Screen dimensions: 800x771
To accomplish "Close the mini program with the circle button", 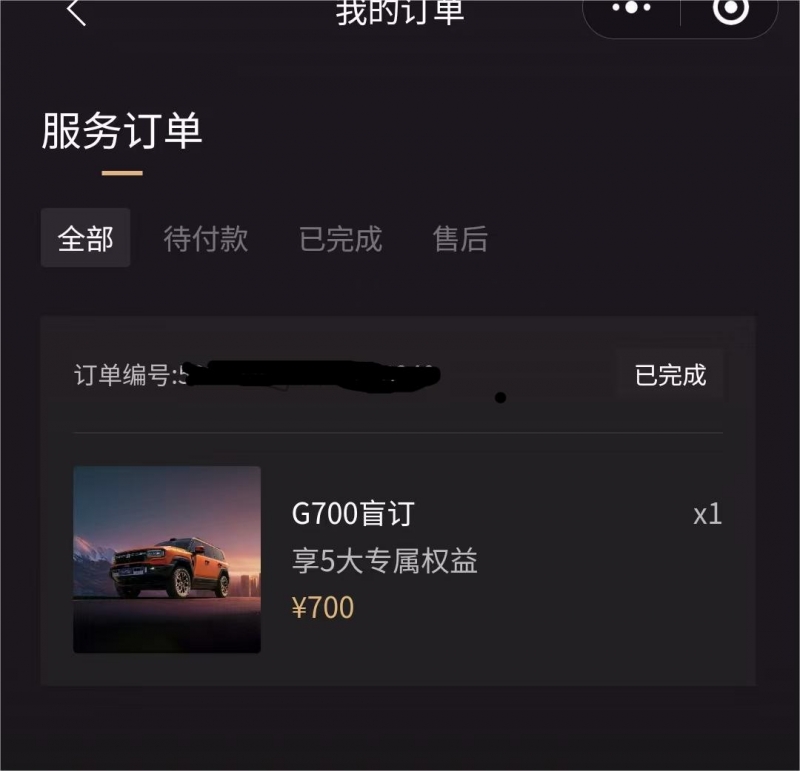I will 731,10.
